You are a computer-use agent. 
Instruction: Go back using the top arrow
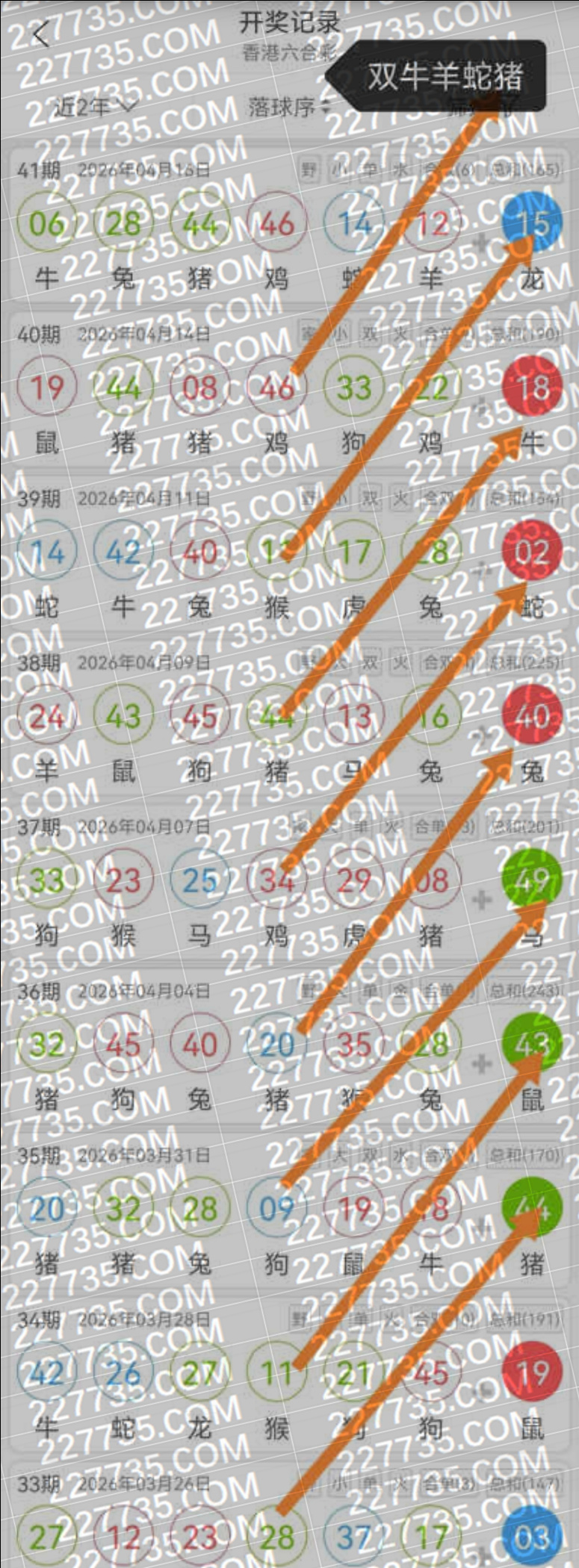41,34
